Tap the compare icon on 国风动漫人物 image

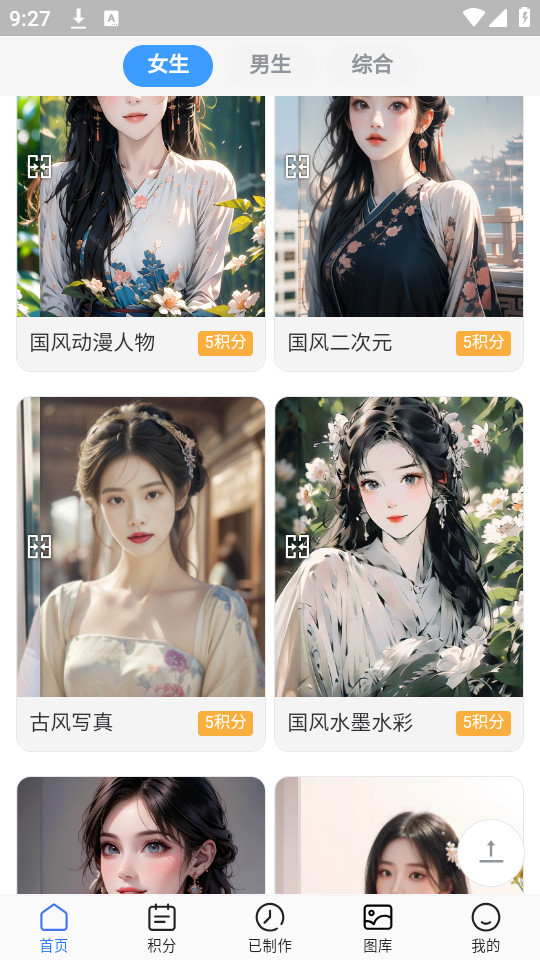[40, 167]
